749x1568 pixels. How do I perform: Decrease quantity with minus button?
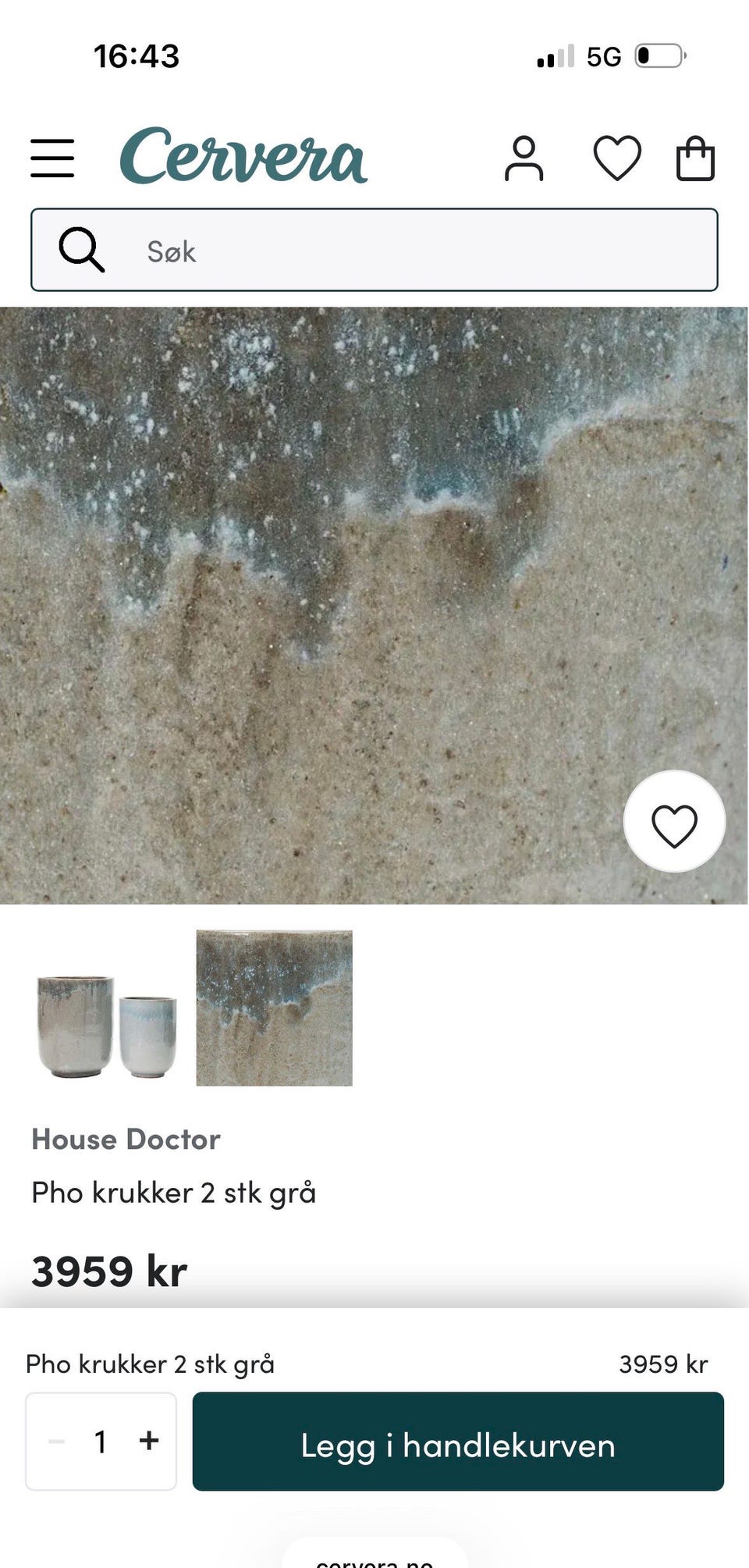click(x=57, y=1441)
